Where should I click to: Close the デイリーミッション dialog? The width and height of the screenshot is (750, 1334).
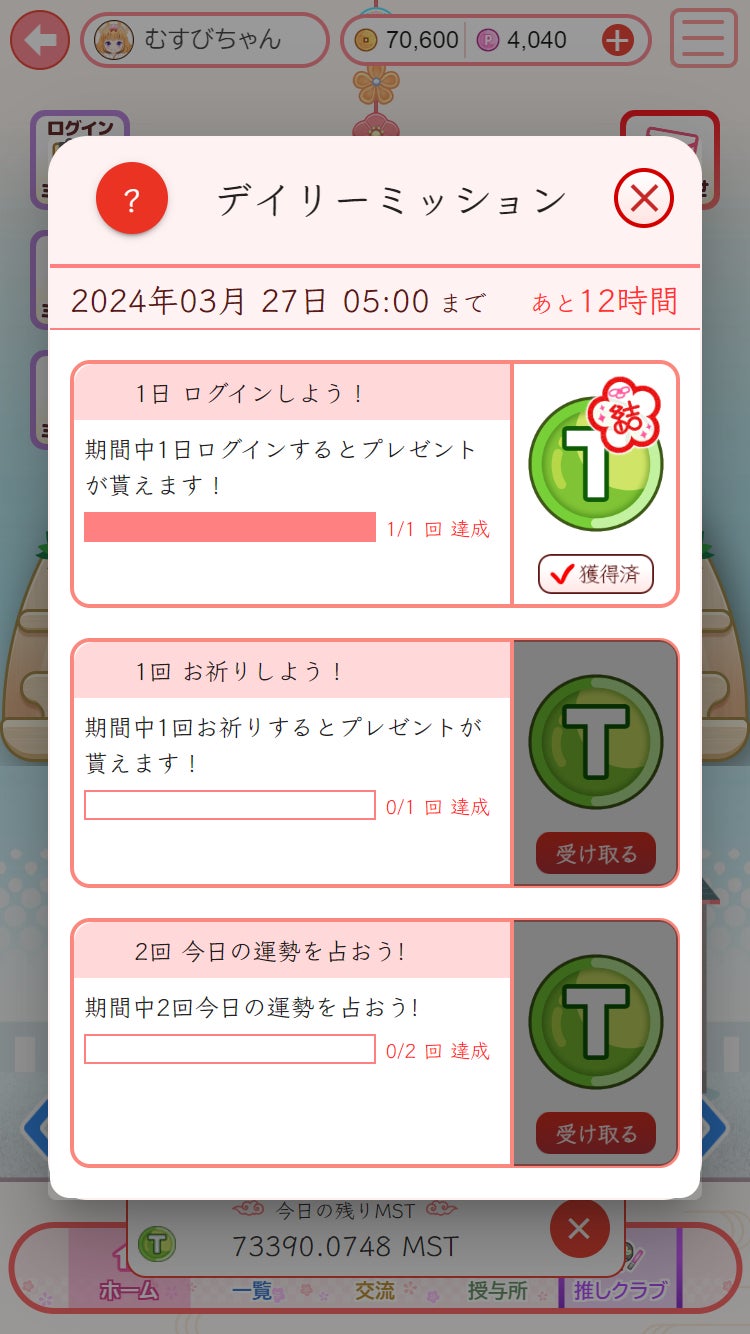pyautogui.click(x=643, y=199)
